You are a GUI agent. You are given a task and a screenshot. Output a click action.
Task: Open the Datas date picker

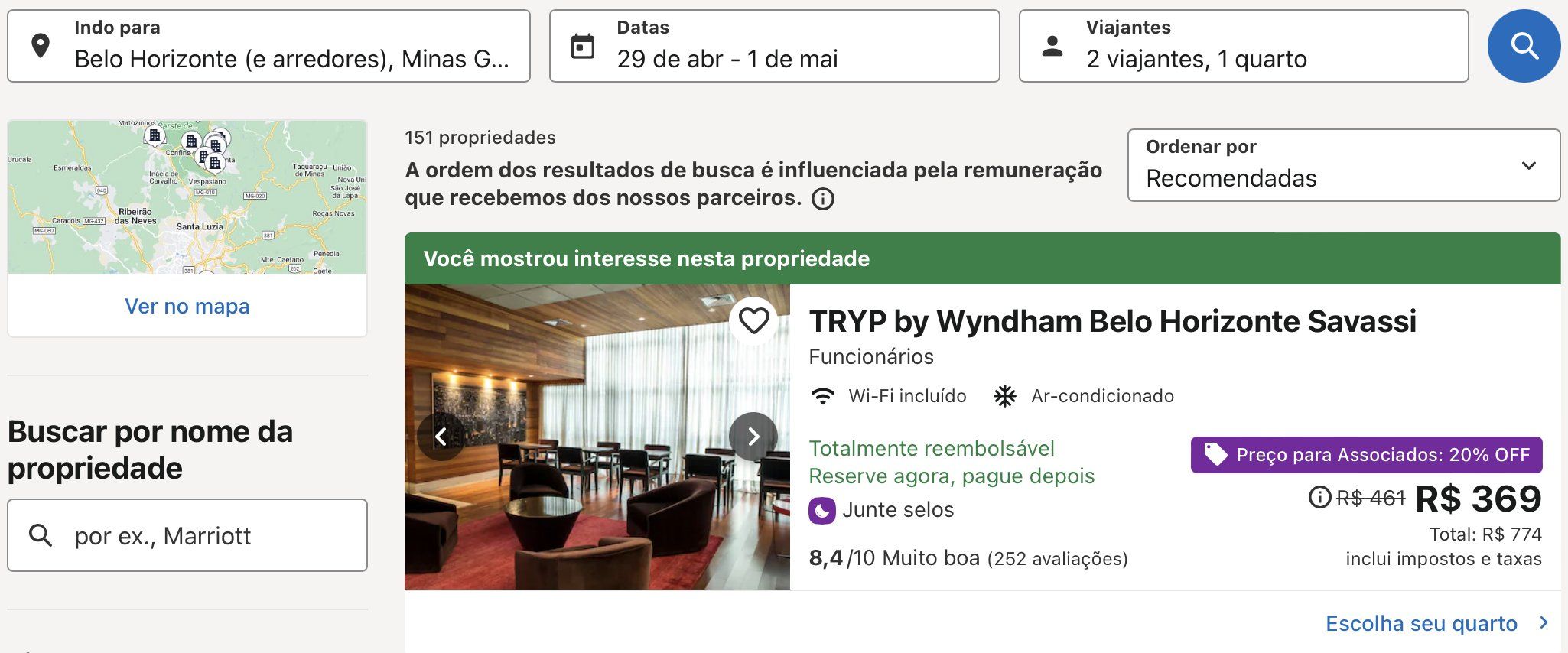point(773,46)
